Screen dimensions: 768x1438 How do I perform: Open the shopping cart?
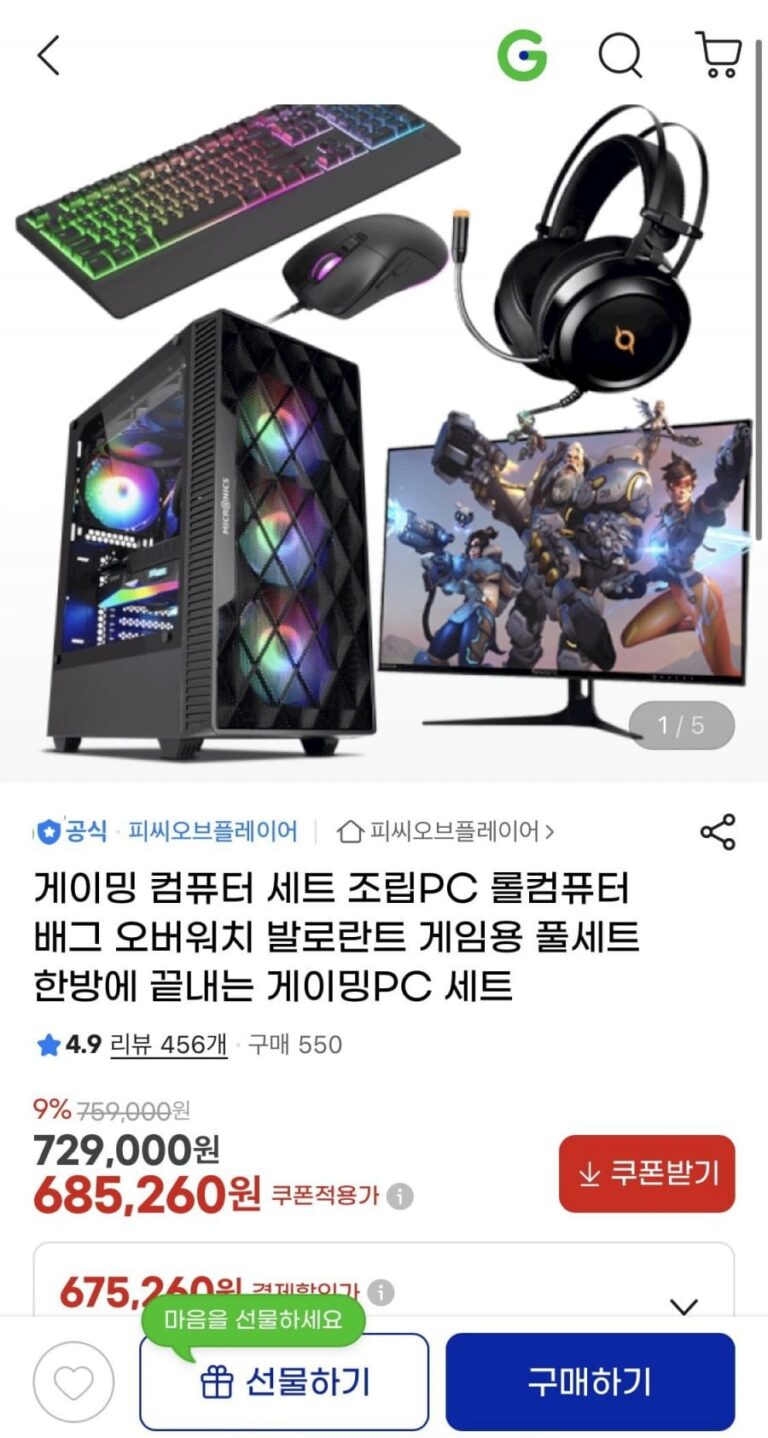click(718, 55)
